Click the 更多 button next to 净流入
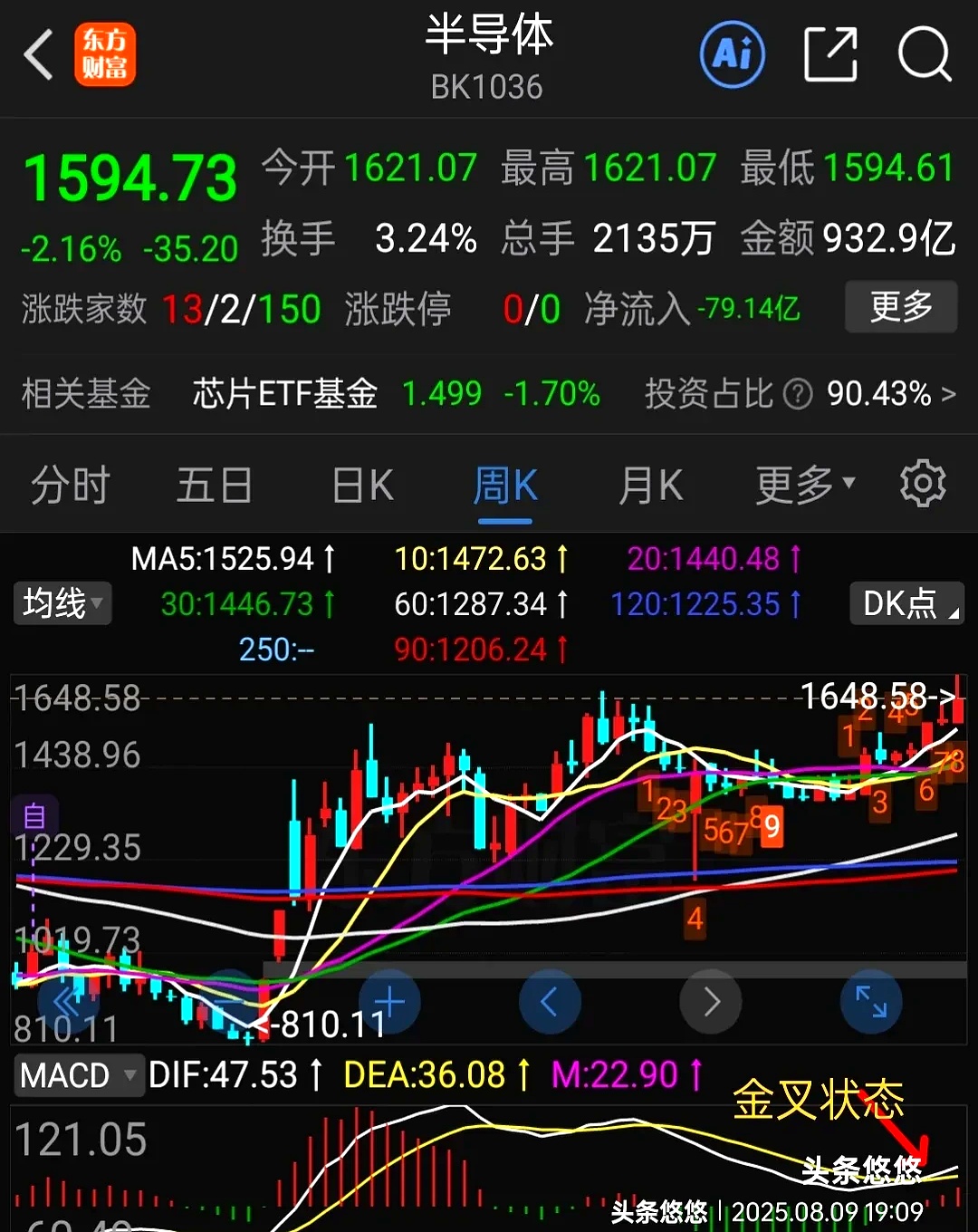Viewport: 978px width, 1232px height. point(901,307)
